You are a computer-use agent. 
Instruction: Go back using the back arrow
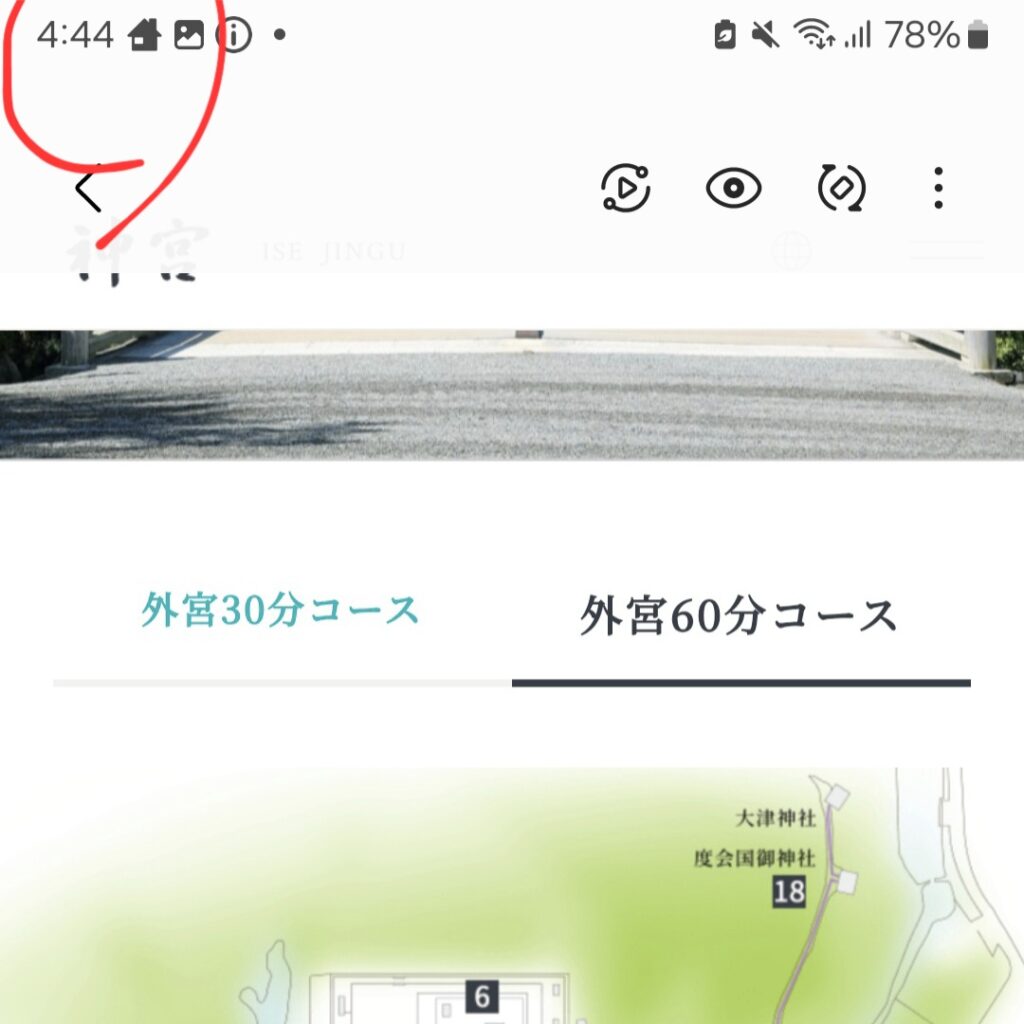point(88,189)
